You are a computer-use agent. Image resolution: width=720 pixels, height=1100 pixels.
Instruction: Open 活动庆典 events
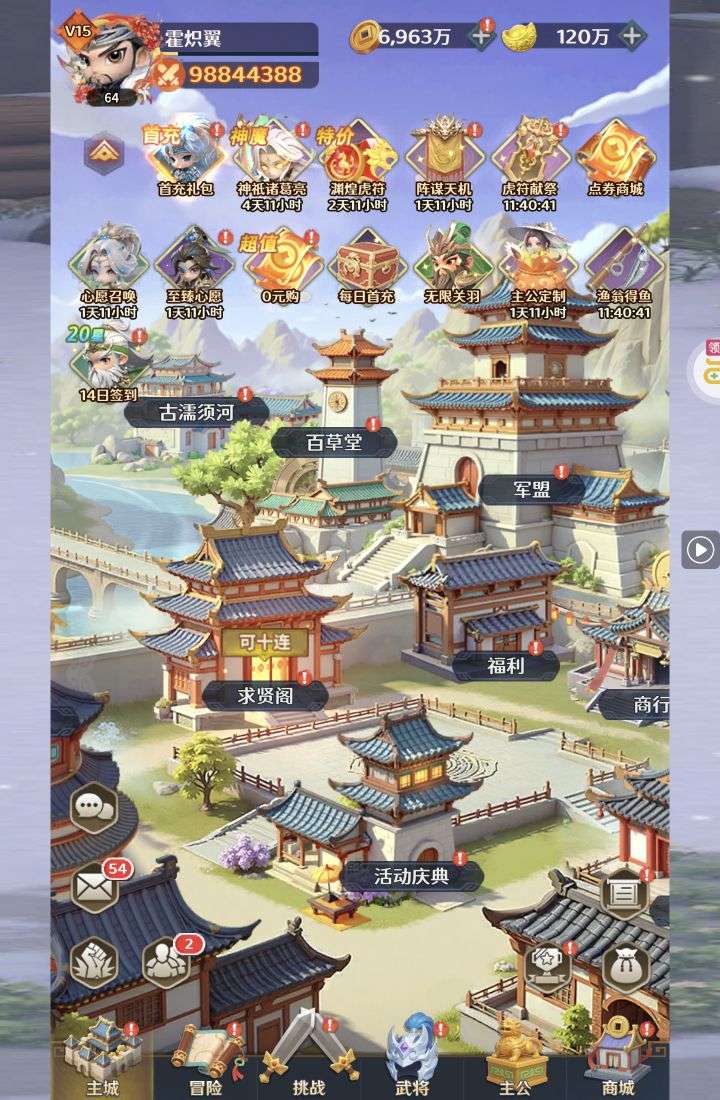[411, 876]
